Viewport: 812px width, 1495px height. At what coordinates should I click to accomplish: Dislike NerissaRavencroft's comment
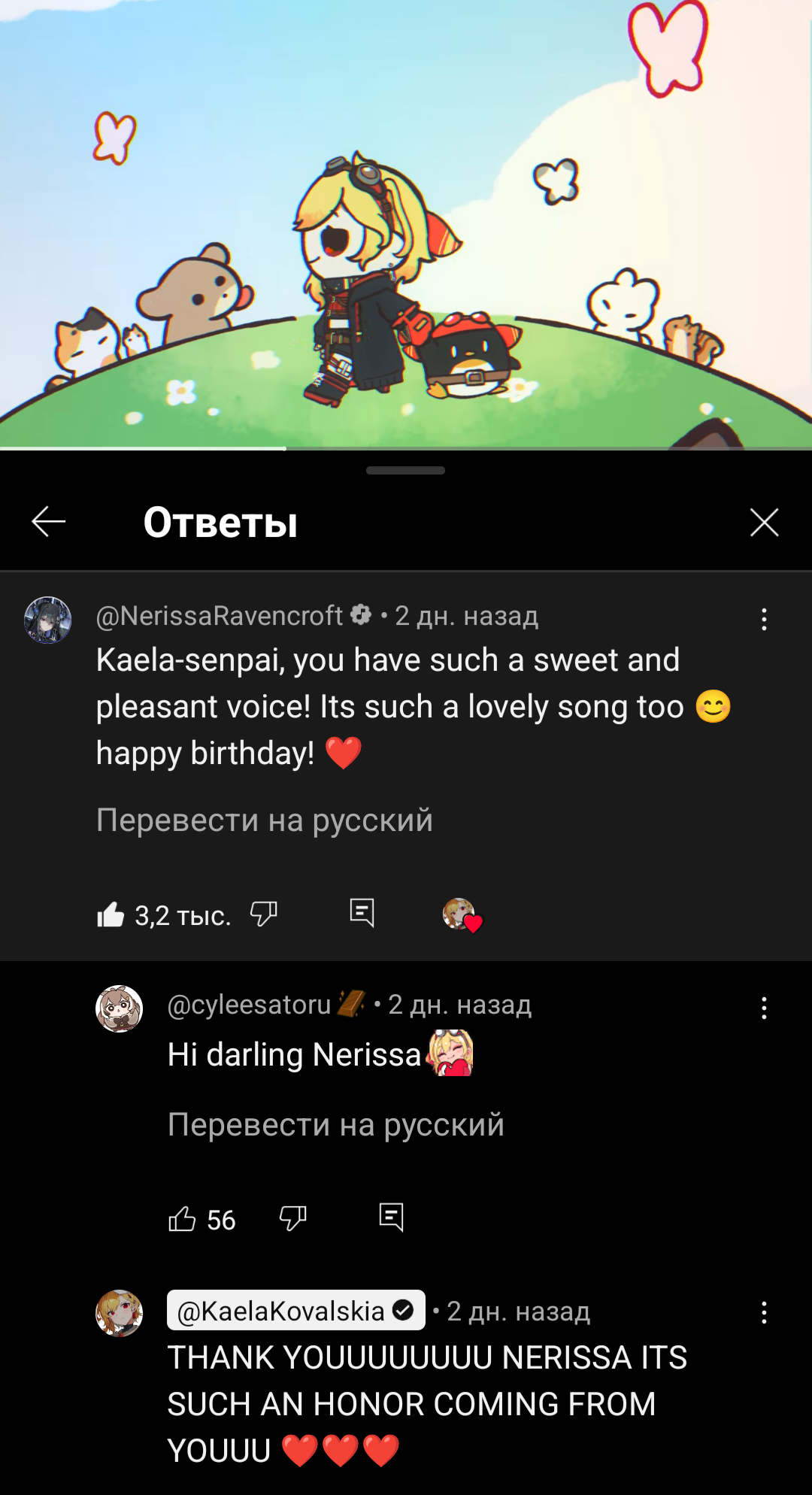[264, 914]
